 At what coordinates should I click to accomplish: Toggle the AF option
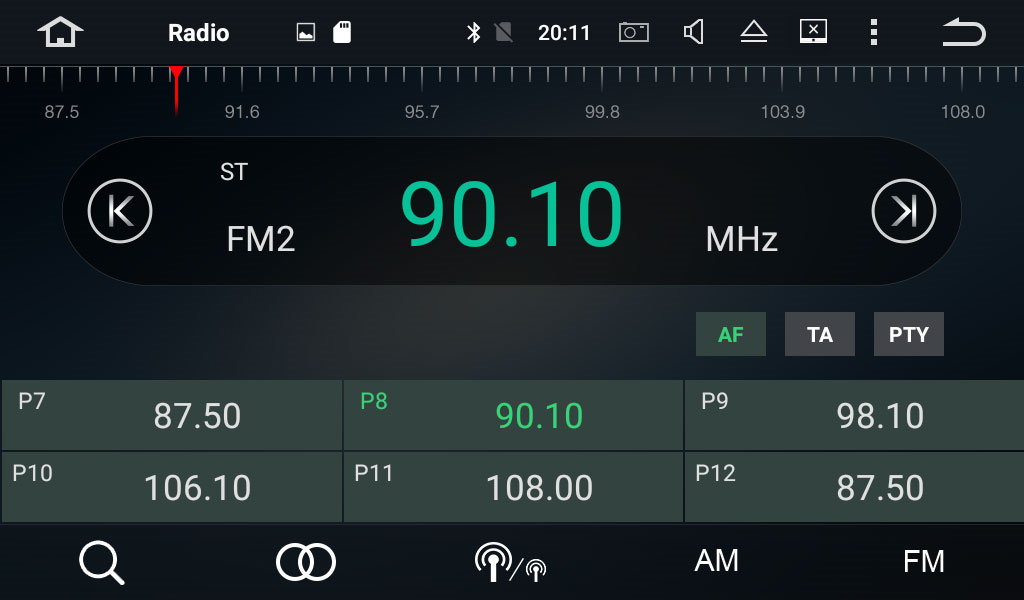pos(731,334)
